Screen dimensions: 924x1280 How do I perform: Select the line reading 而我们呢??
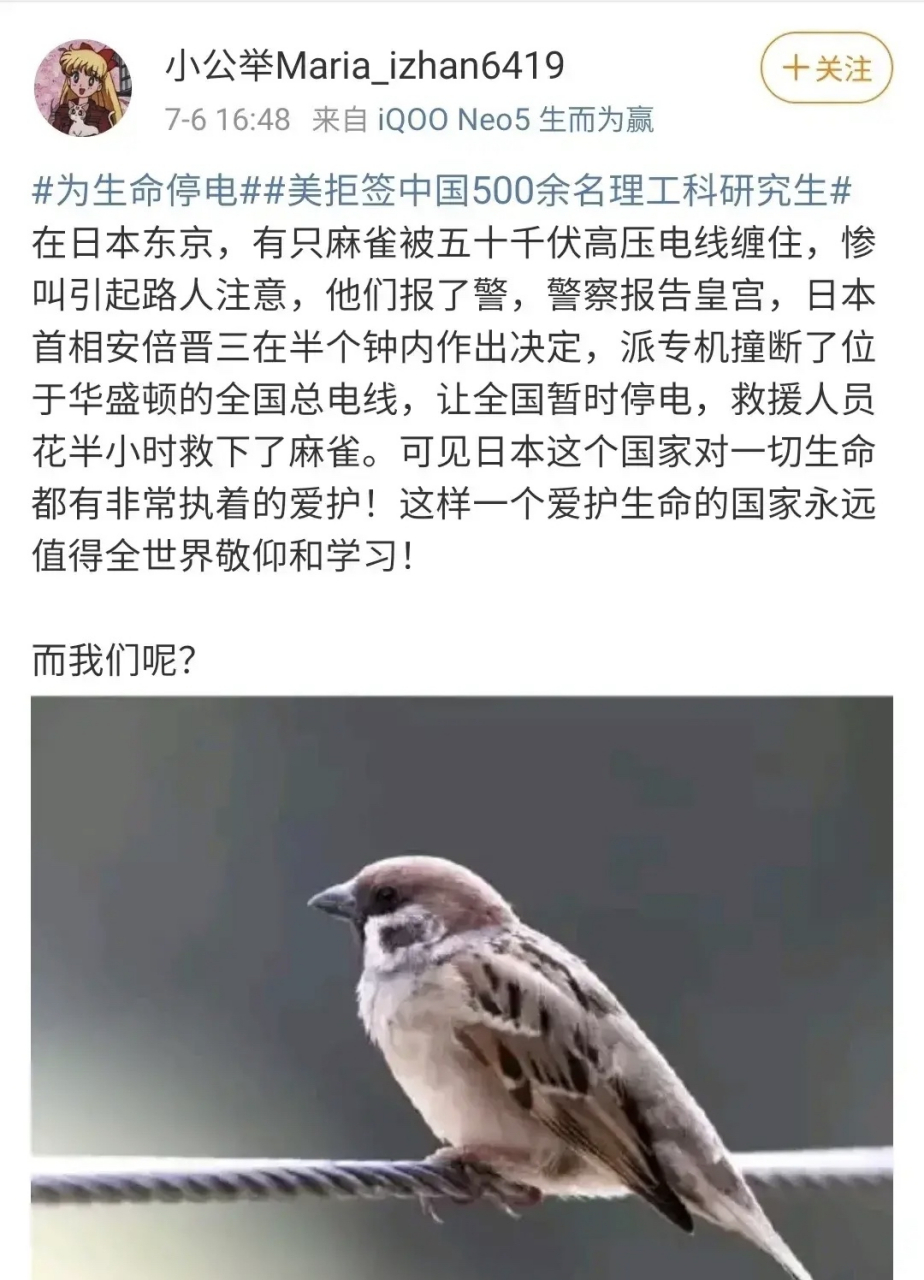(x=110, y=656)
